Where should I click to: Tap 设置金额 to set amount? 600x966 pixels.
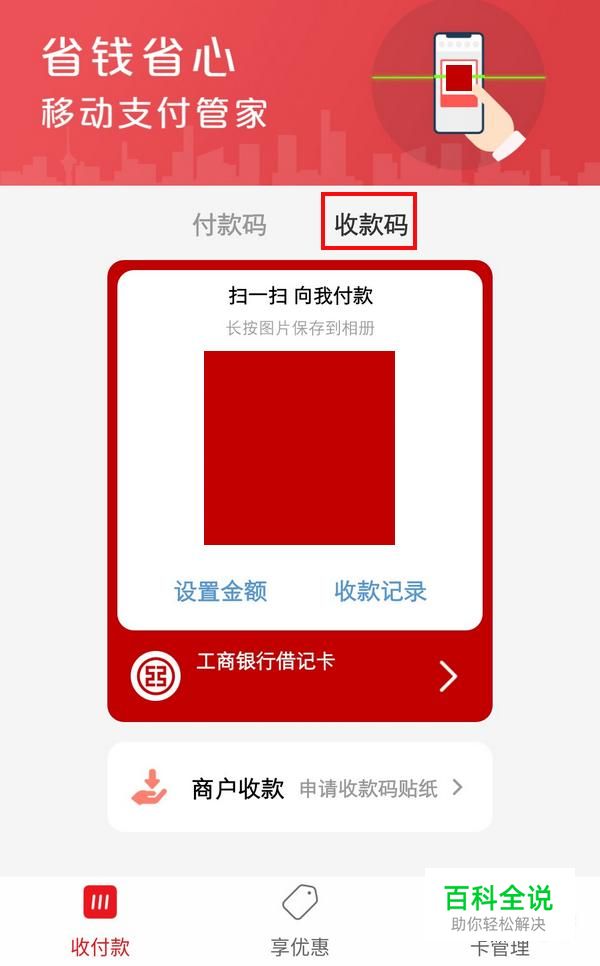(x=221, y=591)
